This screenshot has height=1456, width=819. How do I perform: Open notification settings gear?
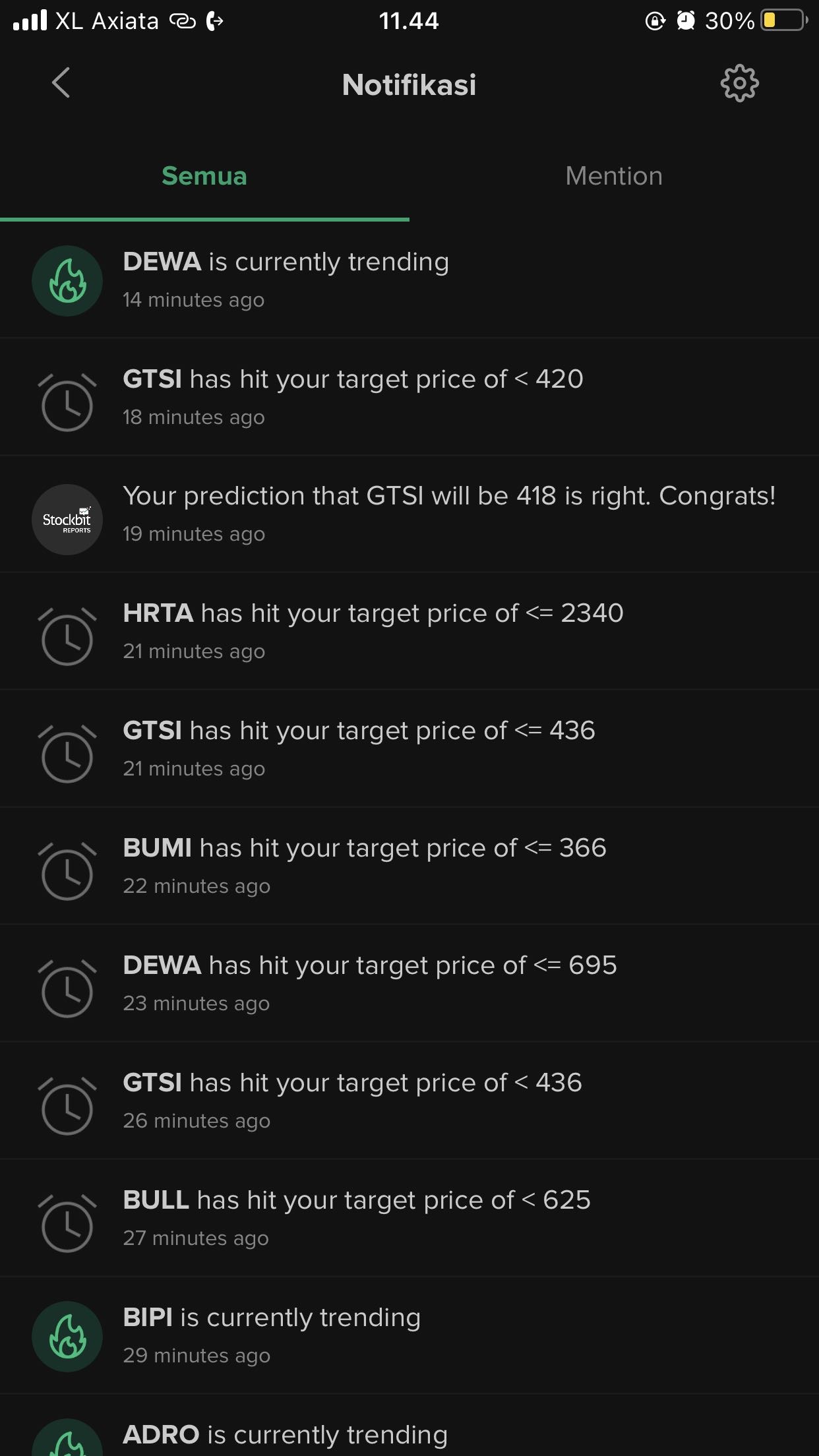point(739,83)
